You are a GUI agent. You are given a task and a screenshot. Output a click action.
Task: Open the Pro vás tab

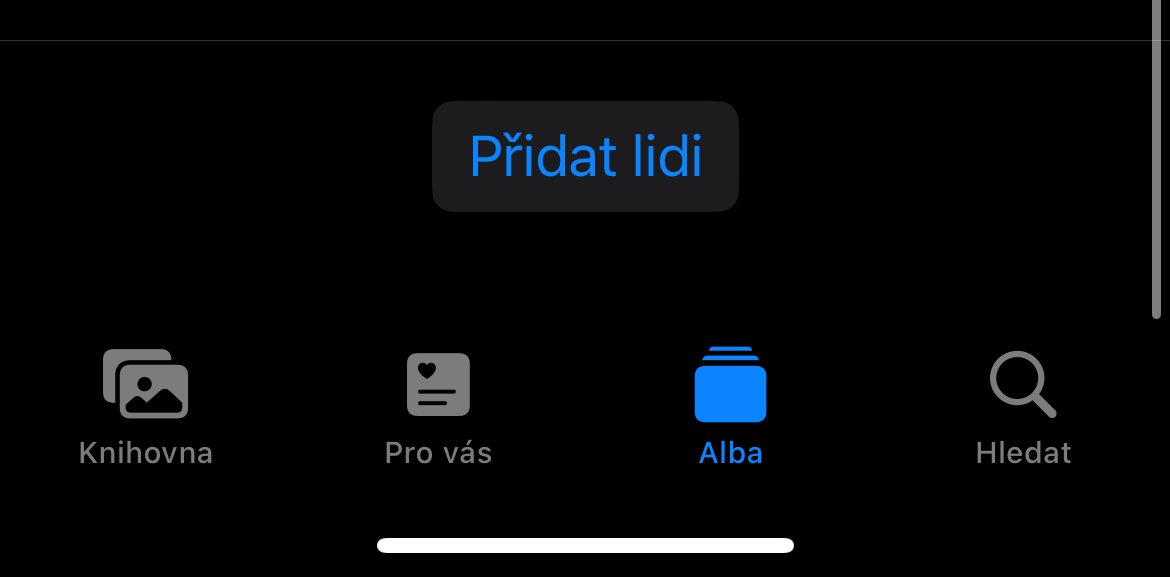pyautogui.click(x=438, y=407)
